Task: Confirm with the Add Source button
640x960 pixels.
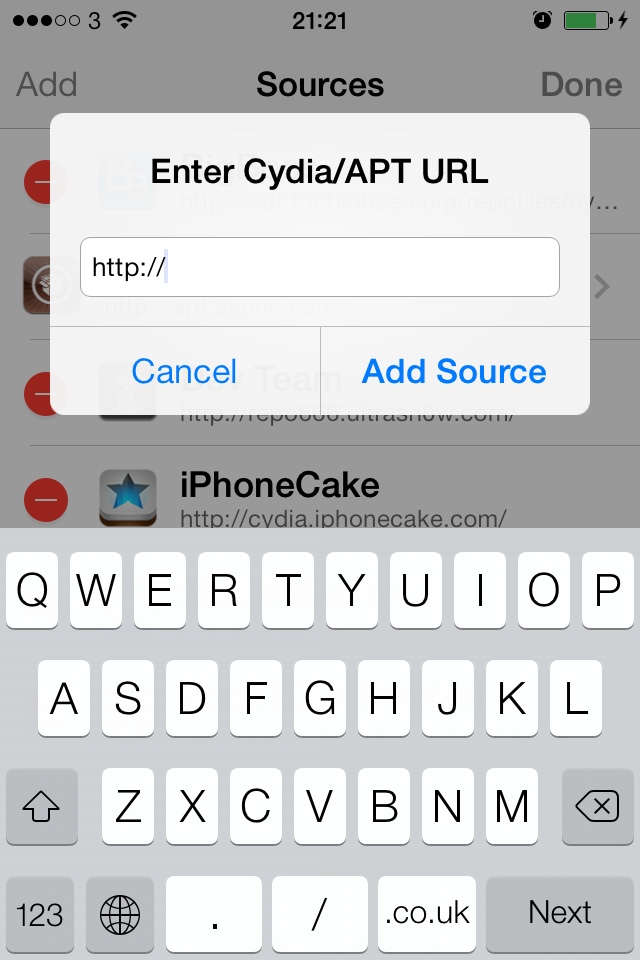Action: [x=454, y=371]
